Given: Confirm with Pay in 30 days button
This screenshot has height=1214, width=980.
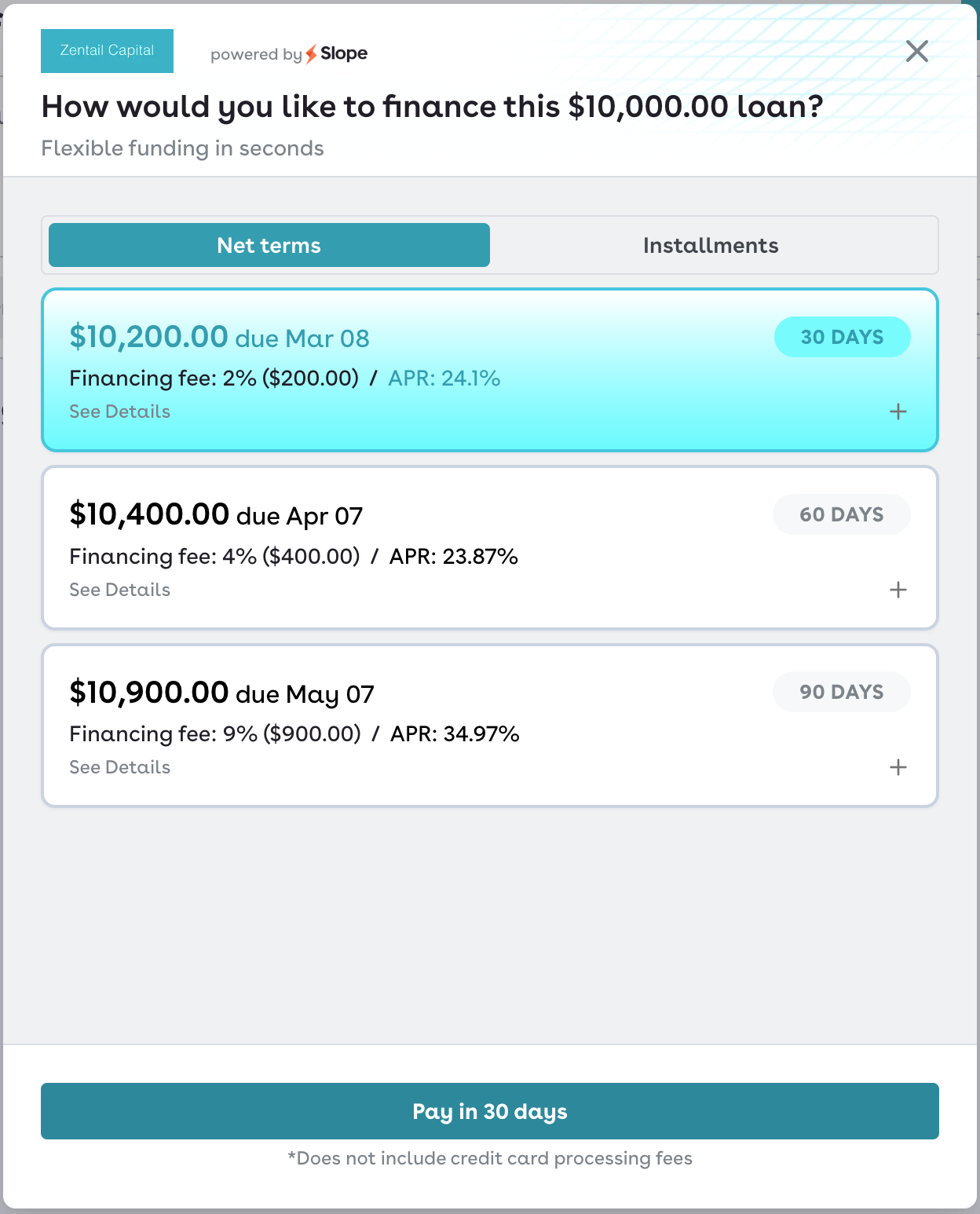Looking at the screenshot, I should click(490, 1111).
